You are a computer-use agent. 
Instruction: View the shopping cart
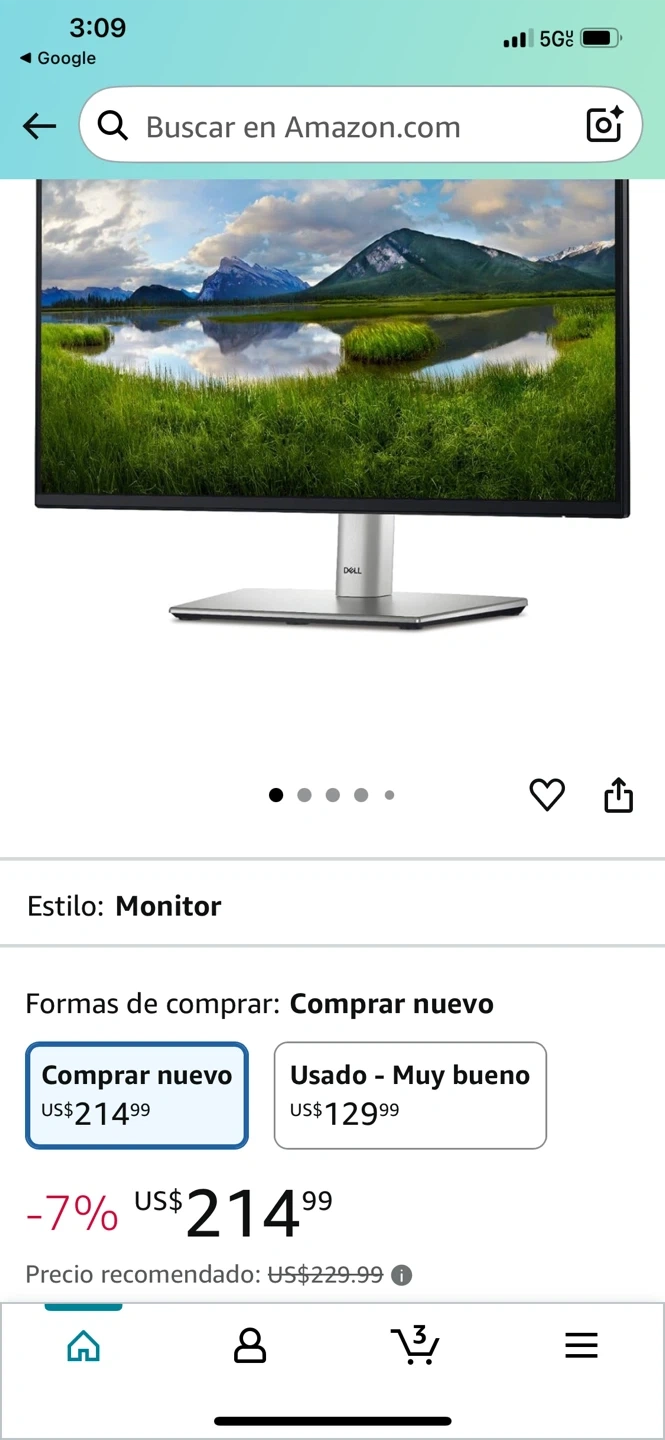pos(415,1346)
